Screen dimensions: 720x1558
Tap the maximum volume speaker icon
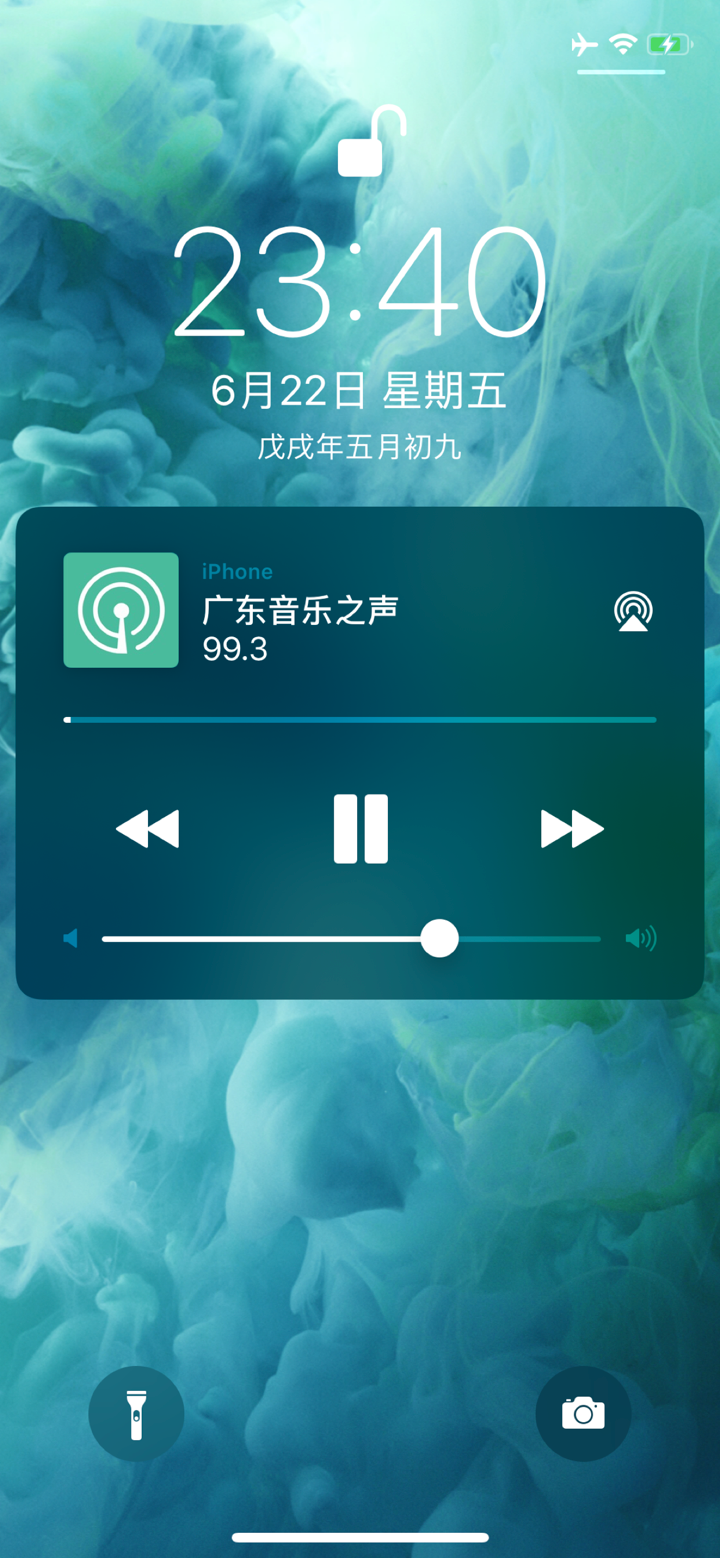tap(643, 938)
